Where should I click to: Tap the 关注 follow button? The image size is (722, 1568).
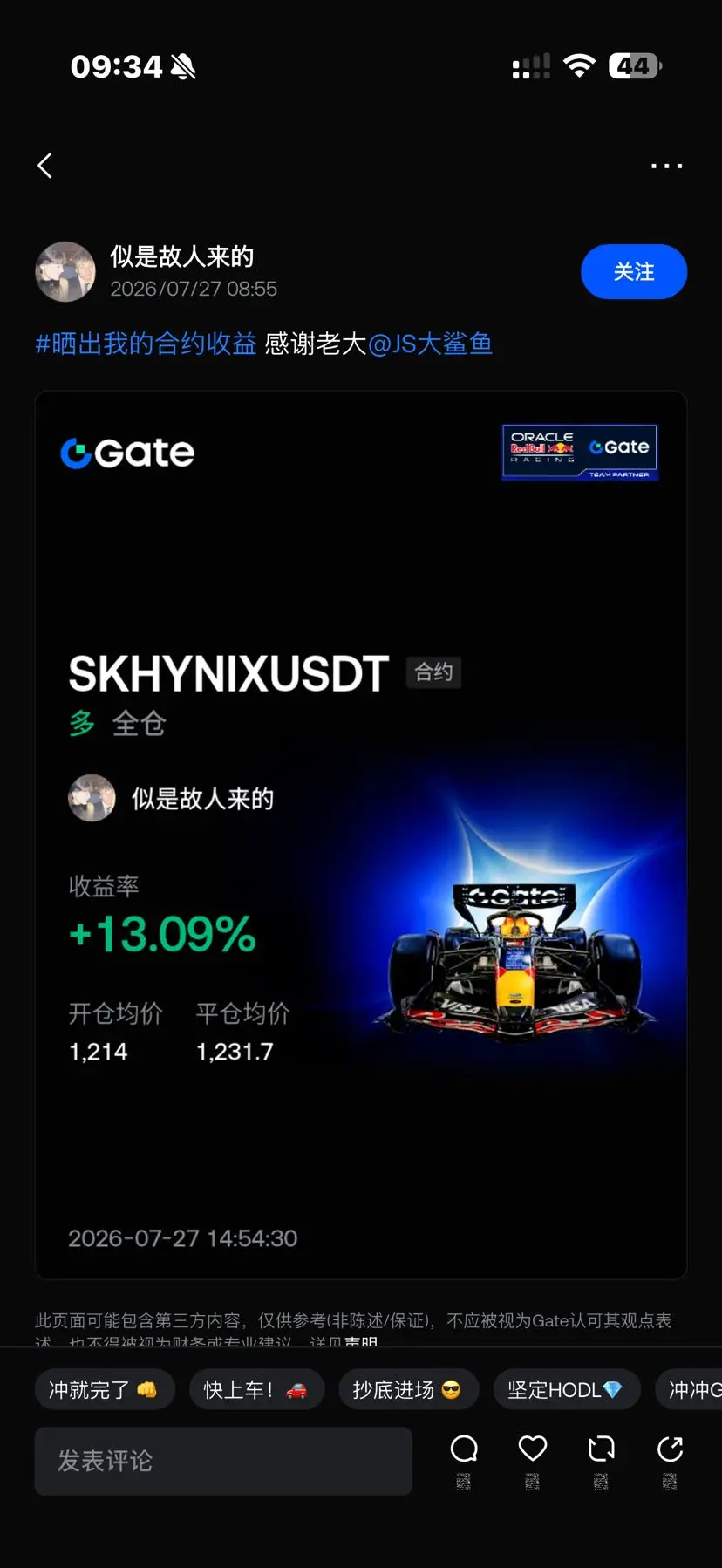(x=634, y=272)
